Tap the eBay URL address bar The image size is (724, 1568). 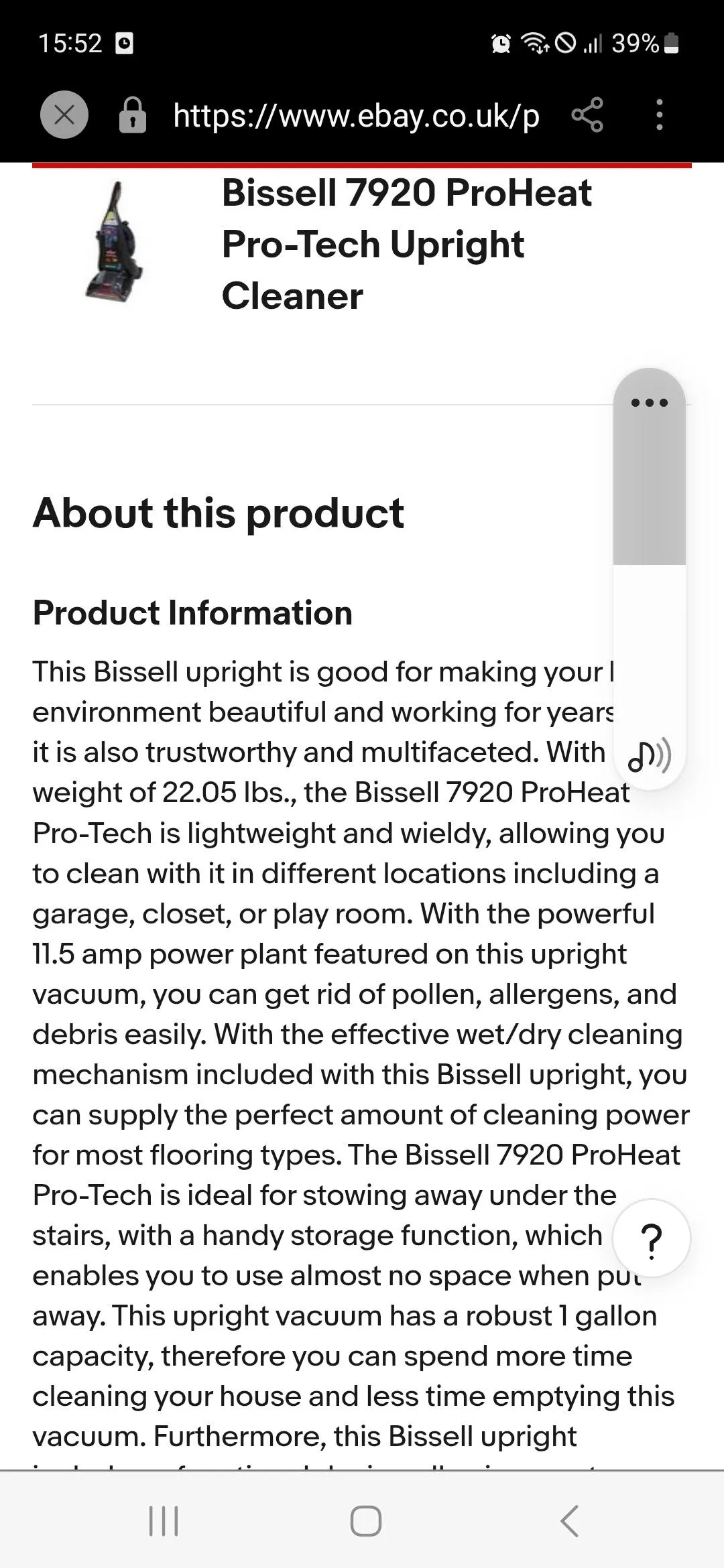pos(356,115)
